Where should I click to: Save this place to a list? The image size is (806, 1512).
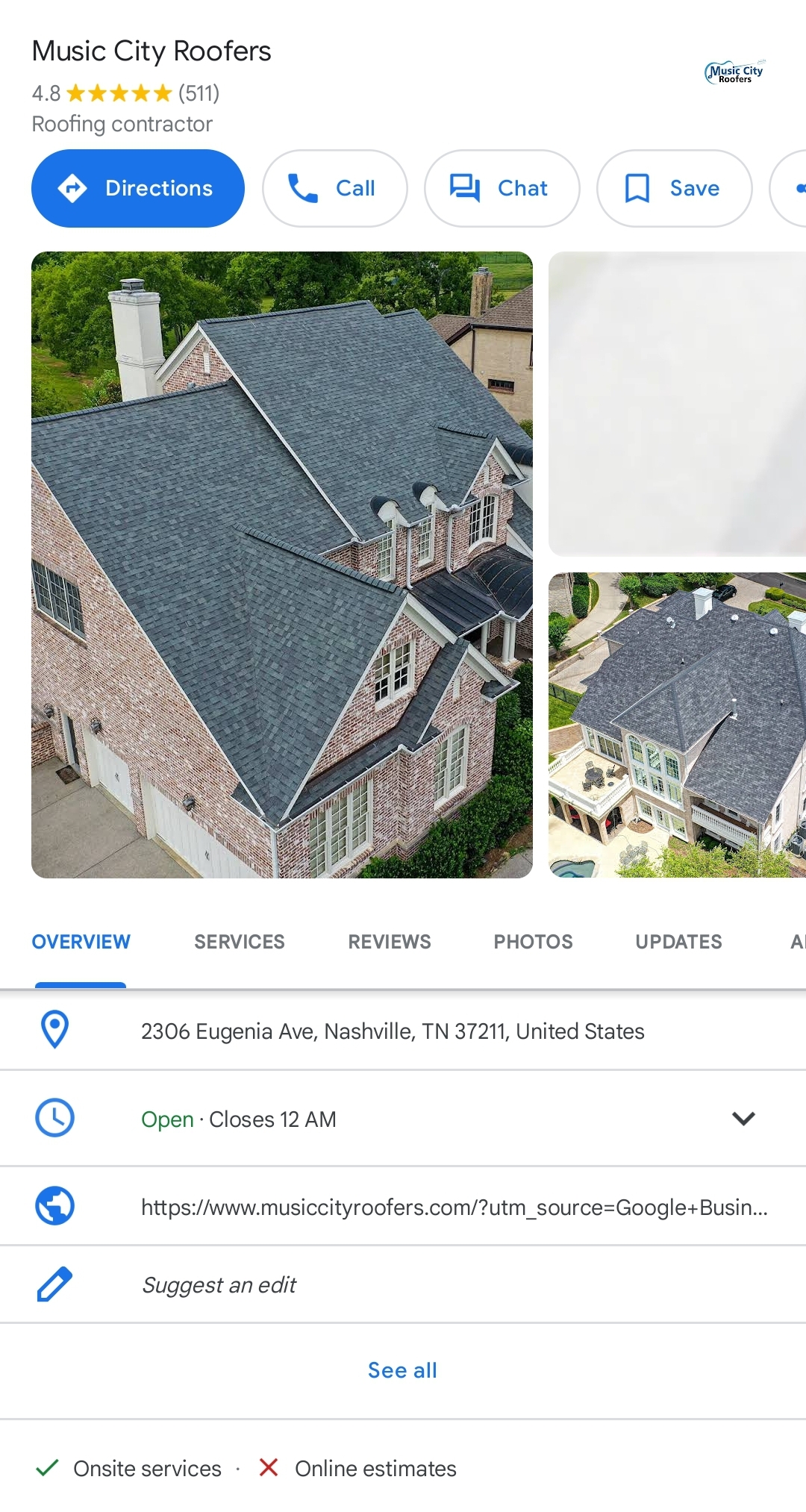(674, 188)
